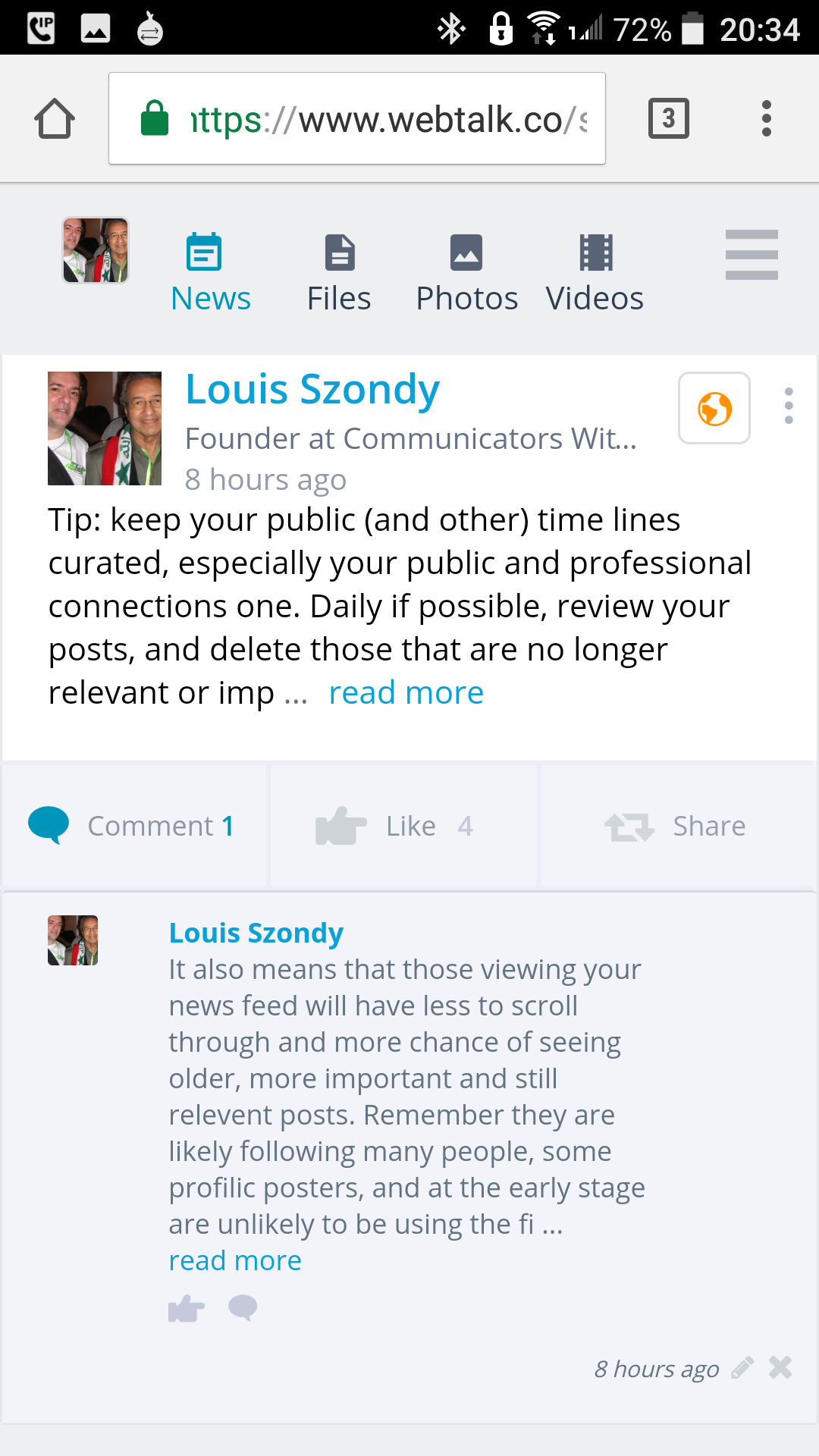
Task: Switch to the Files tab
Action: tap(339, 275)
